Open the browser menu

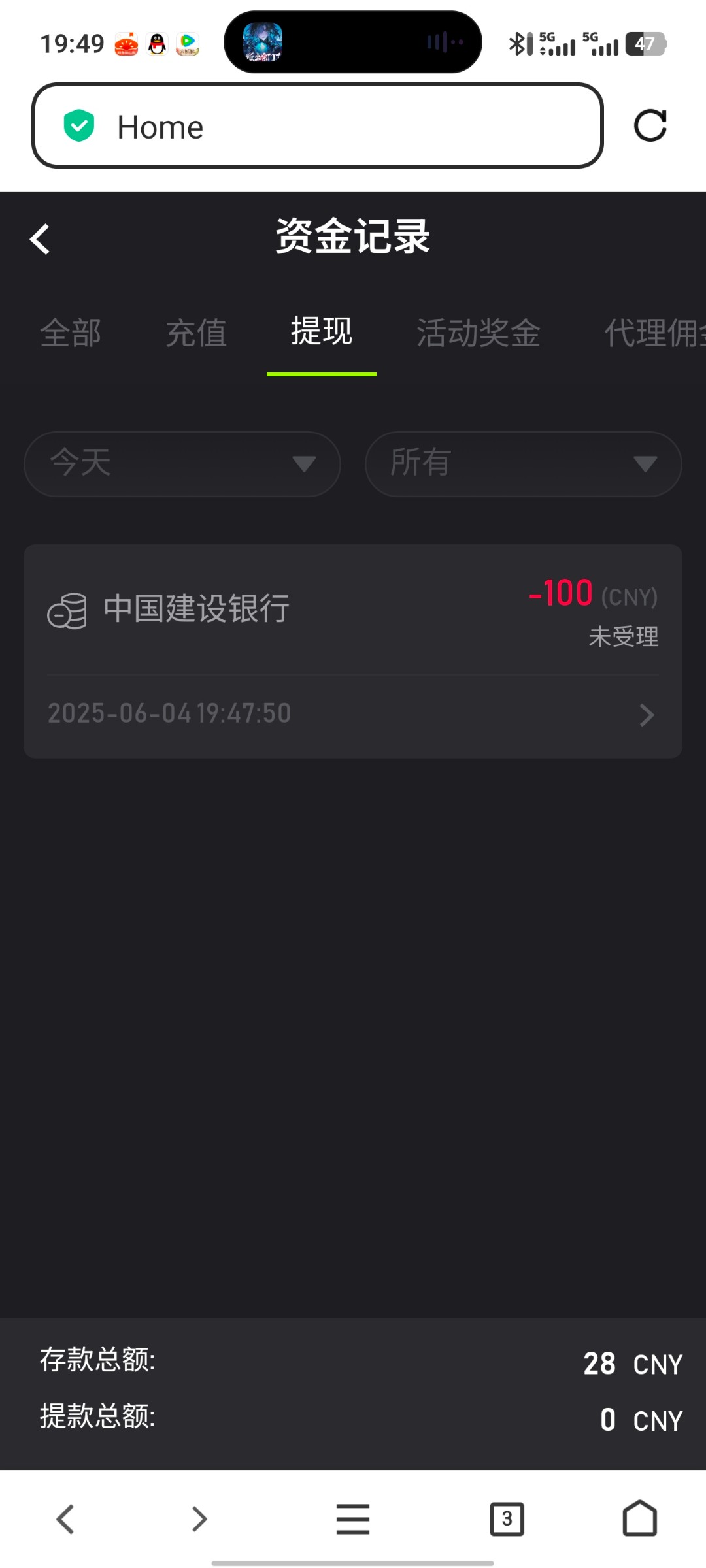point(353,1518)
